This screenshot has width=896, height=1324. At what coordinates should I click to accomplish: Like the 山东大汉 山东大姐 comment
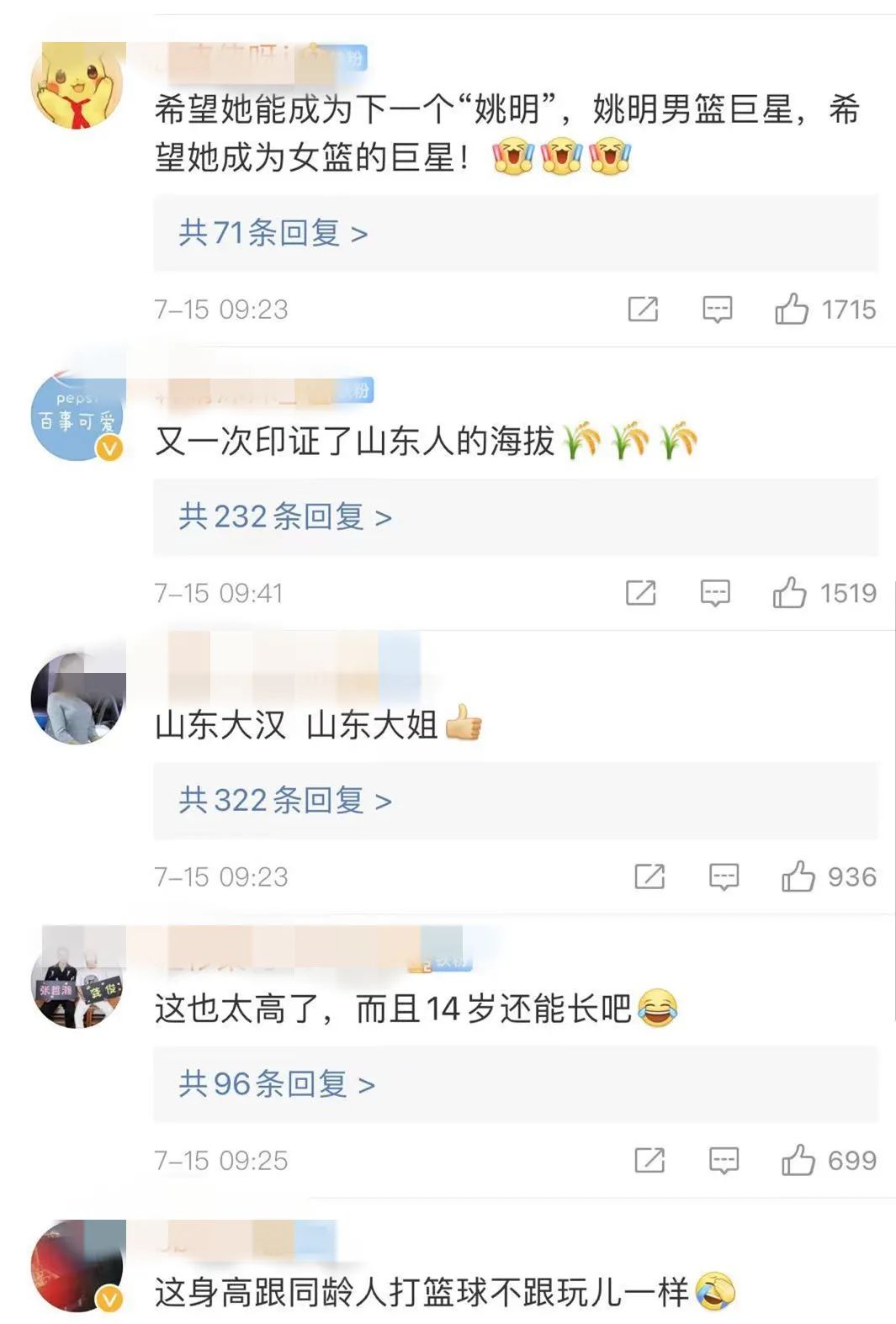(x=798, y=876)
